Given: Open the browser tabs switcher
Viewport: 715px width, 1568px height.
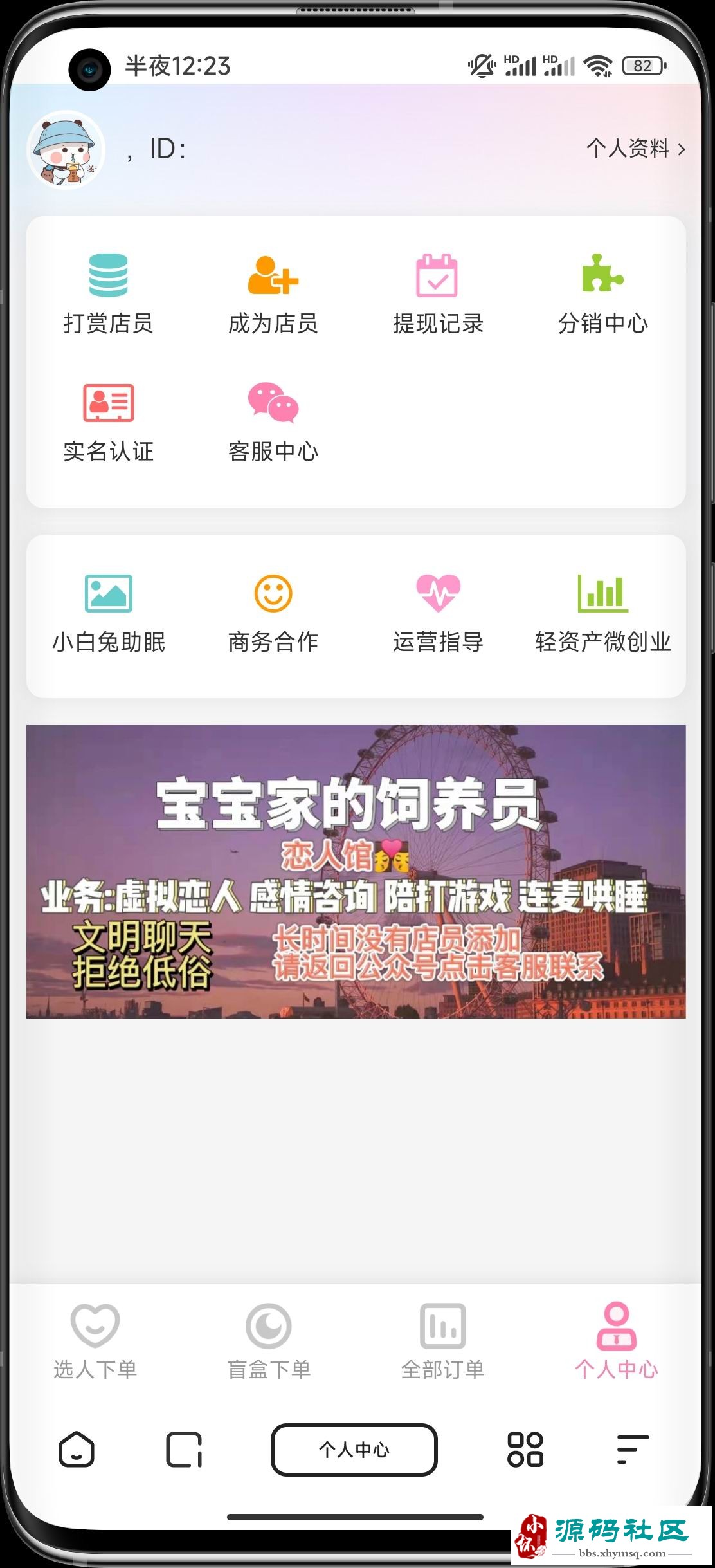Looking at the screenshot, I should click(x=184, y=1450).
